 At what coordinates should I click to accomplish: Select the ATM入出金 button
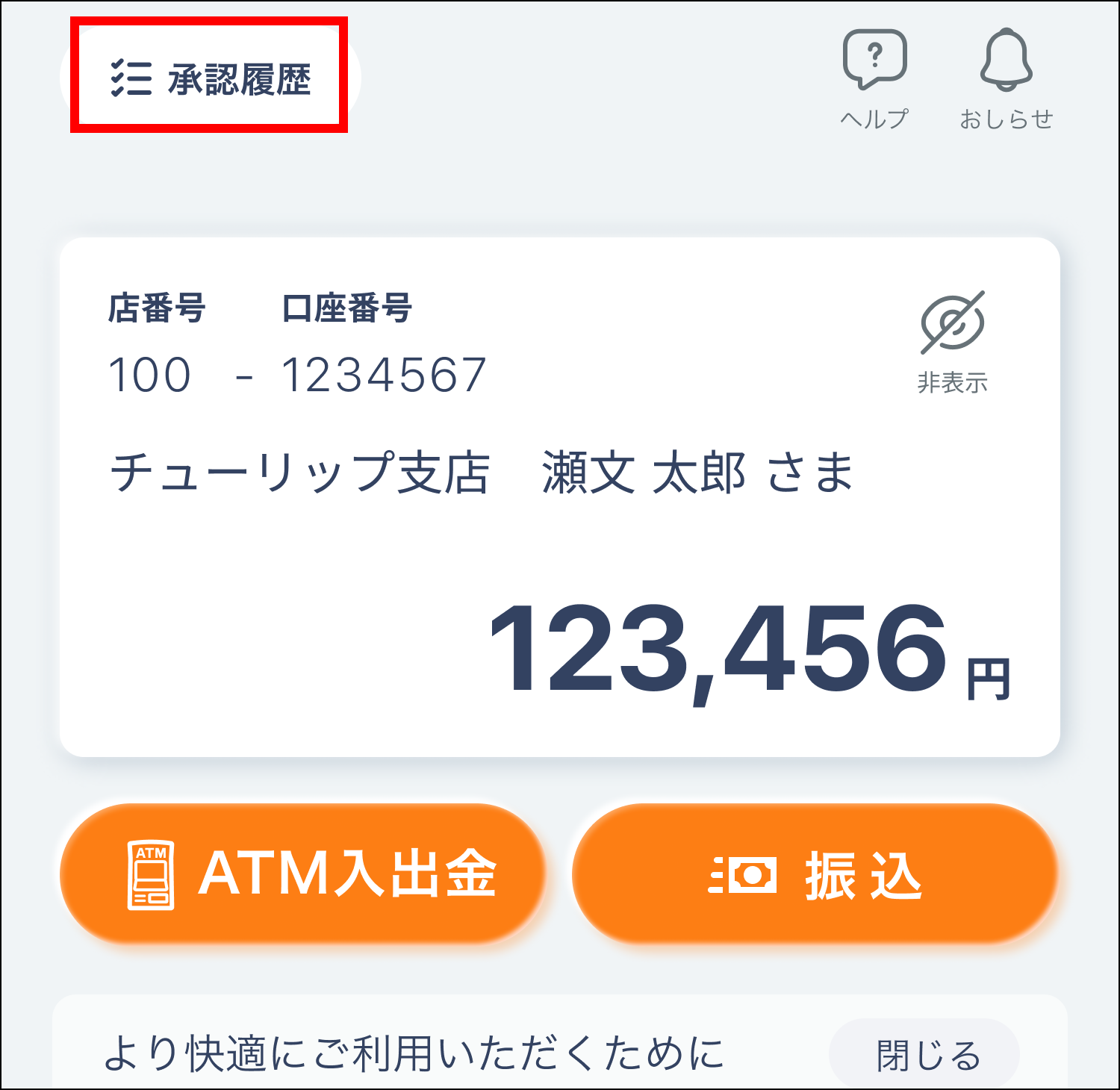click(302, 873)
